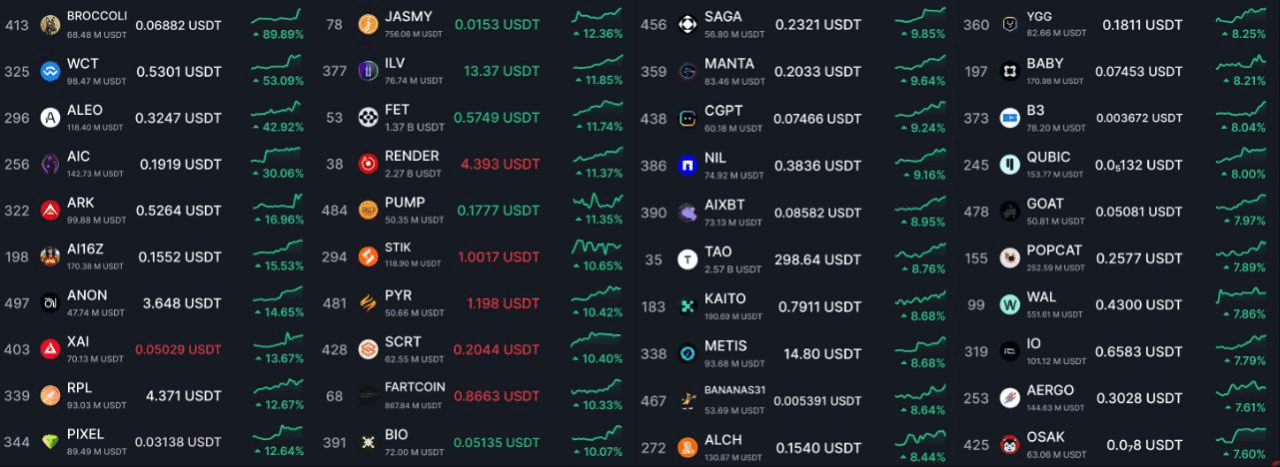Open YGG coin details
The height and width of the screenshot is (467, 1280).
pyautogui.click(x=1038, y=17)
